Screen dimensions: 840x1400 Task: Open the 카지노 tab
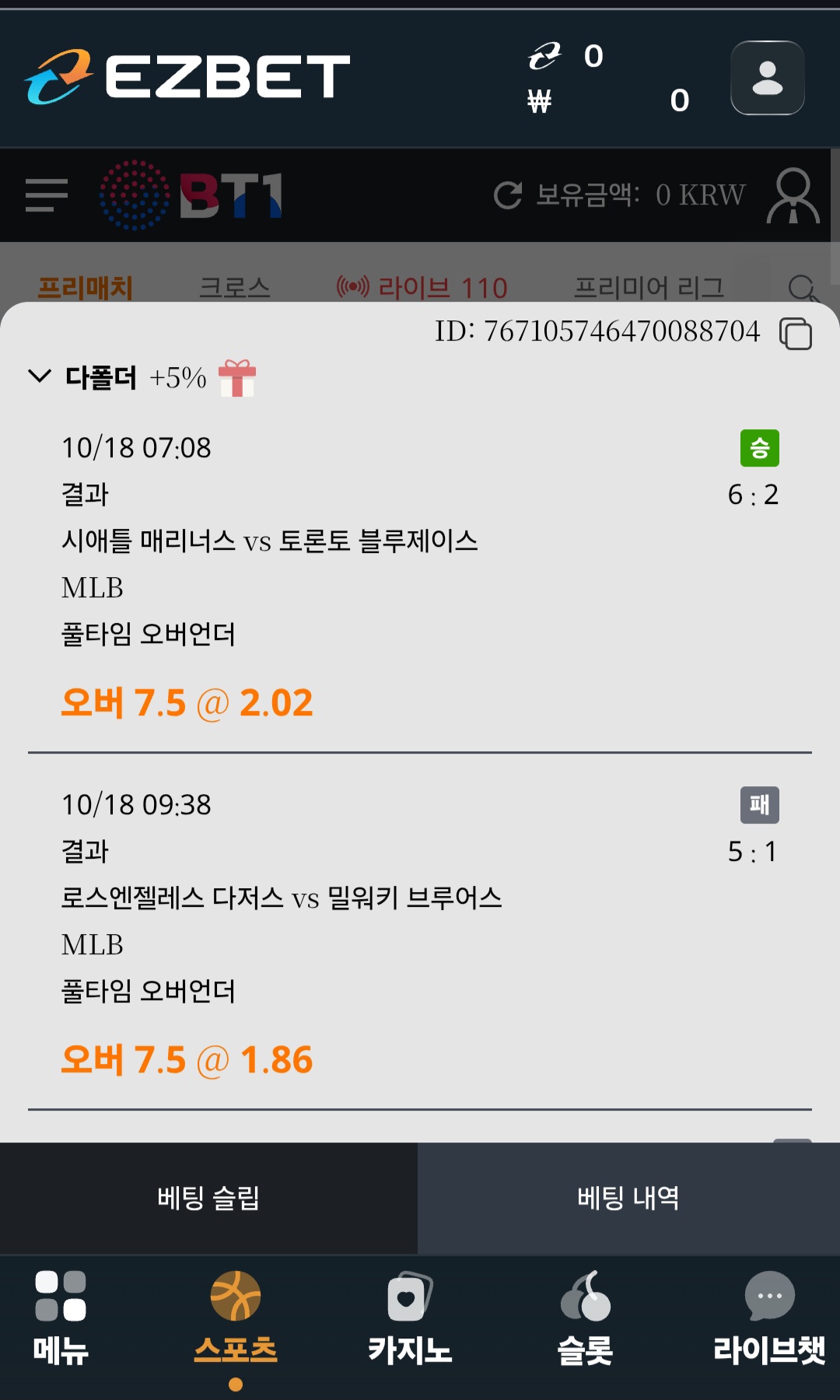[x=410, y=1318]
